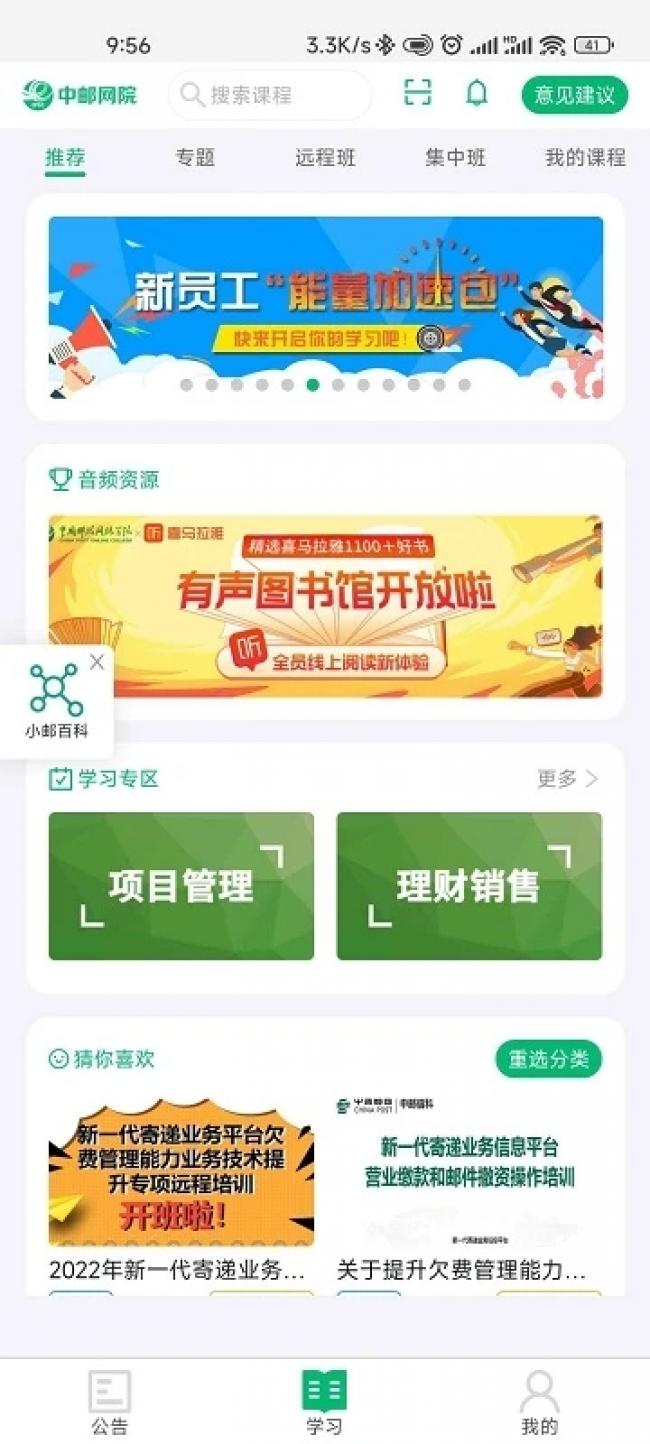The width and height of the screenshot is (650, 1444).
Task: Open the 我的课程 tab
Action: [x=584, y=157]
